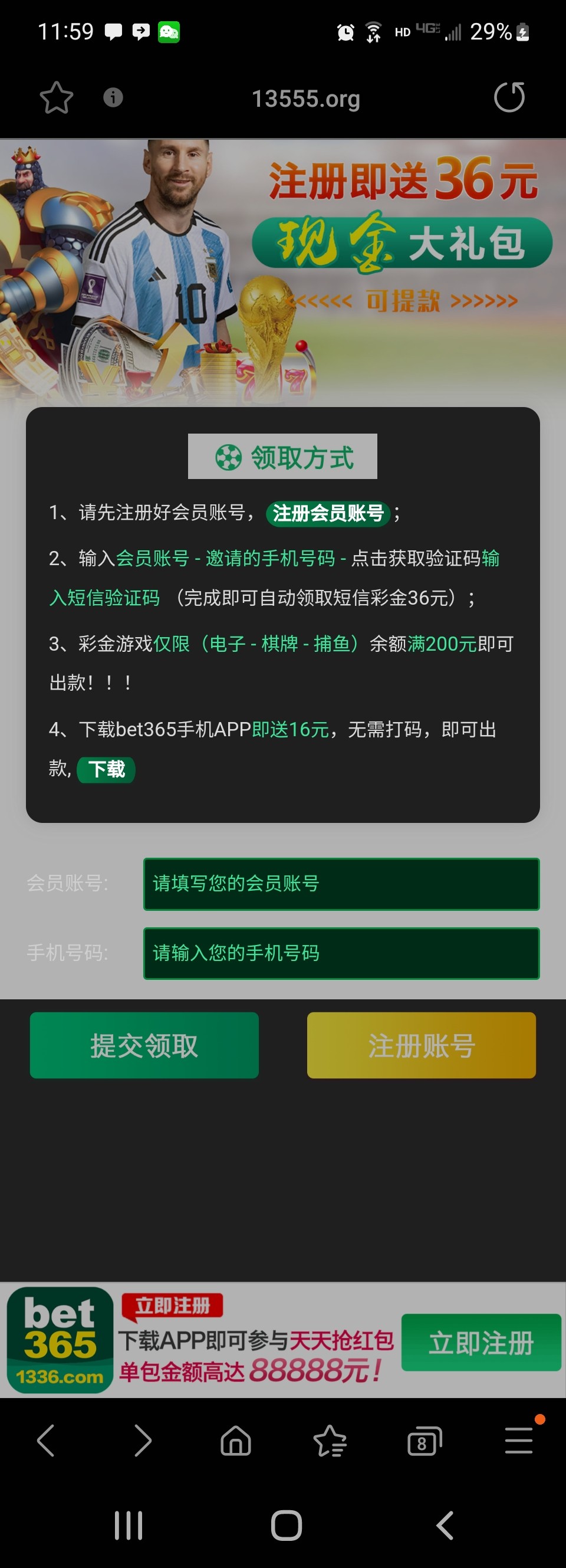This screenshot has width=566, height=1568.
Task: Tap the yellow 注册账号 button
Action: pyautogui.click(x=421, y=1045)
